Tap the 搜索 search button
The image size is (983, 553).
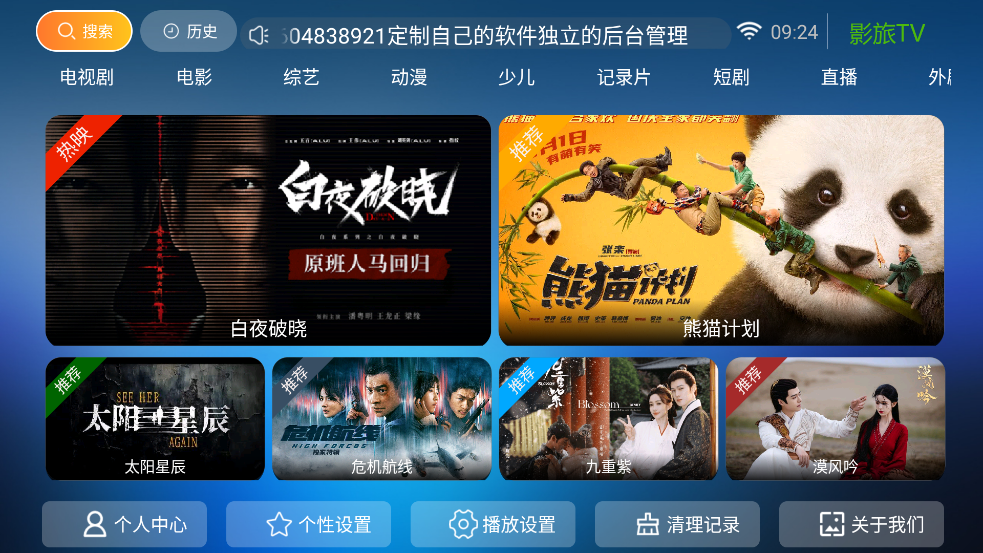click(x=84, y=32)
